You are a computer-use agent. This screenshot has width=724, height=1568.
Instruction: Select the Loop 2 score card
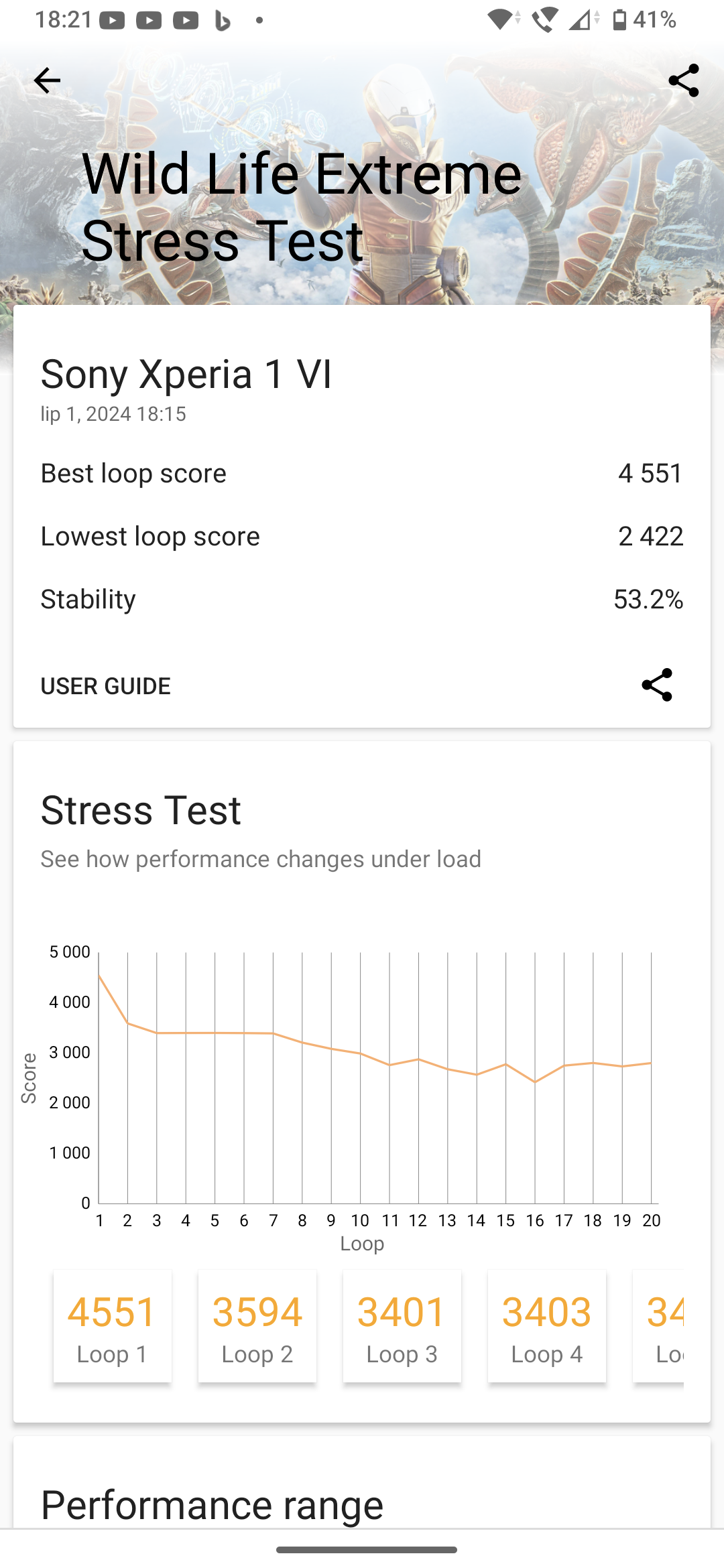click(x=257, y=1325)
